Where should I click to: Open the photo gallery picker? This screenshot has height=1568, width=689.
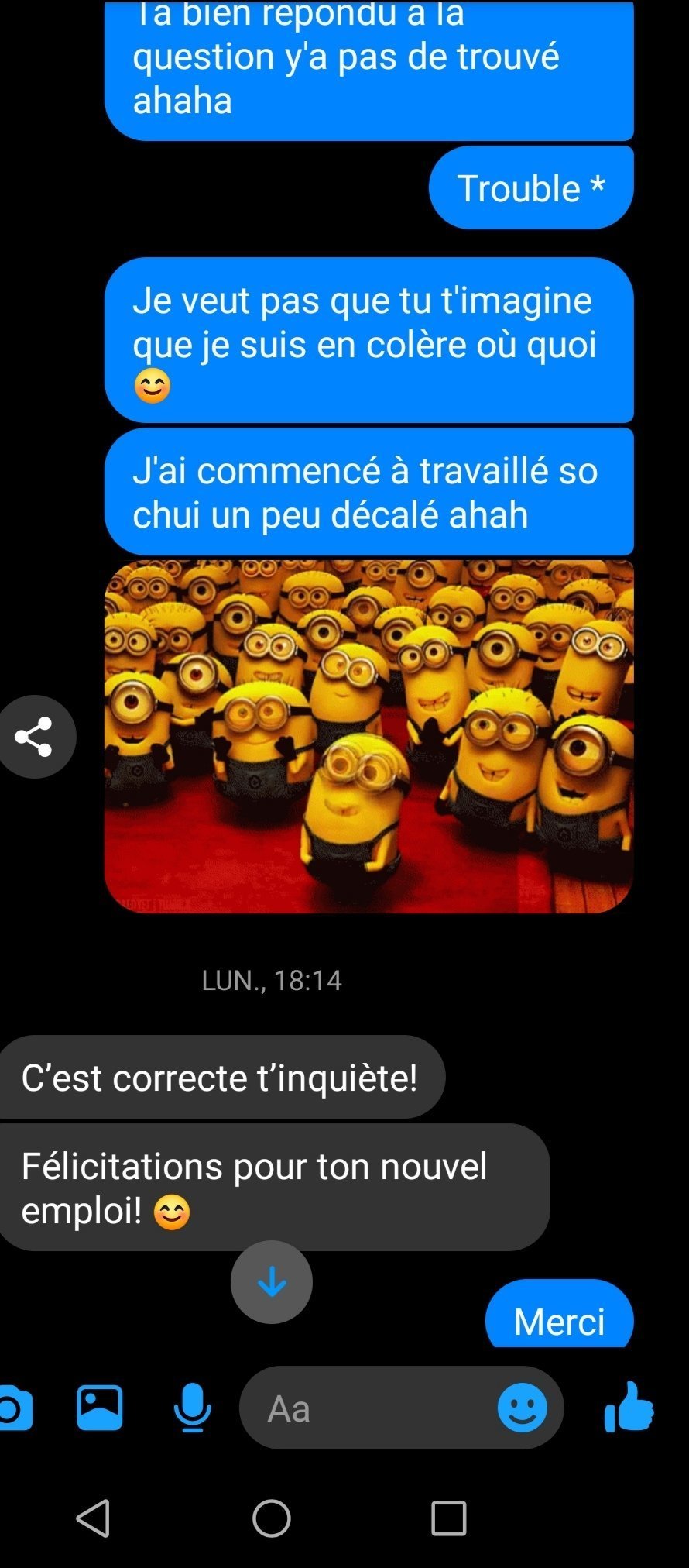pyautogui.click(x=100, y=1408)
